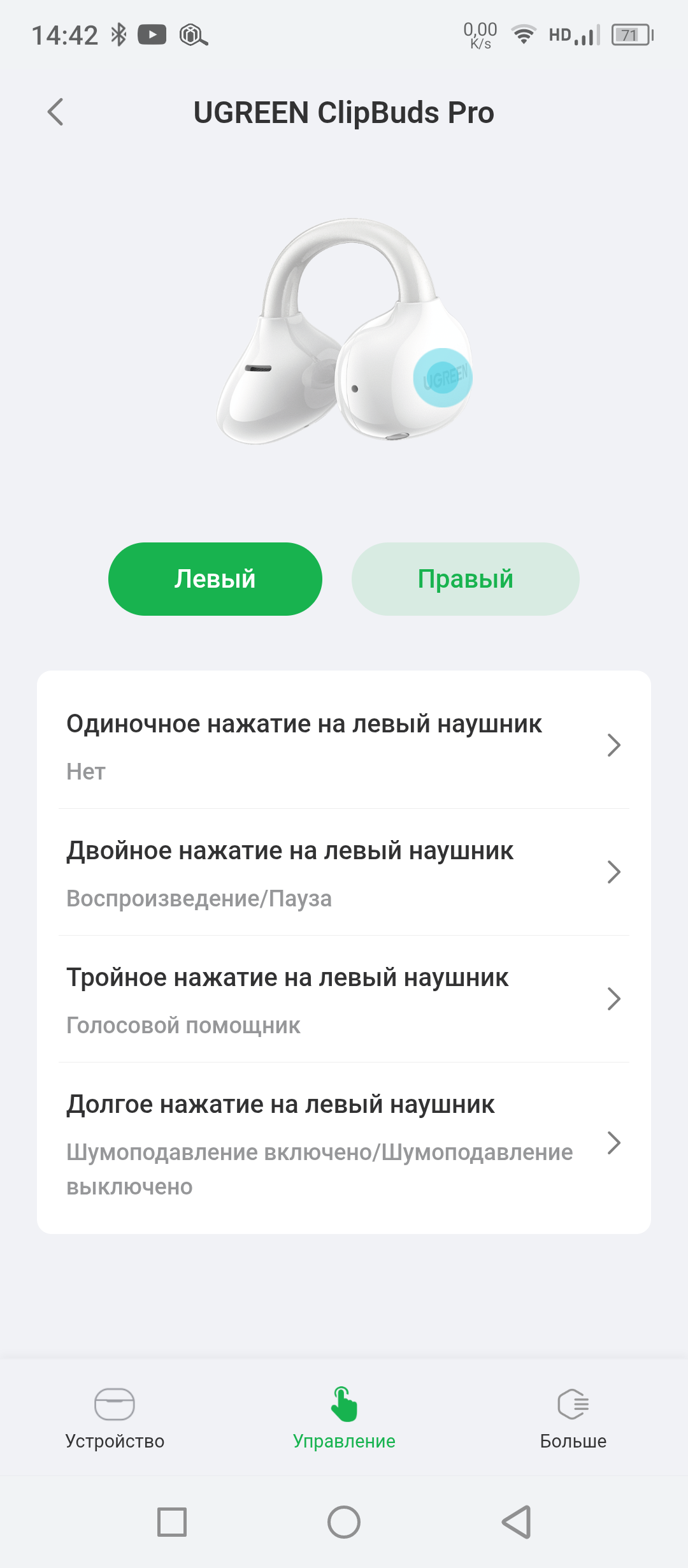
Task: Open Одиночное нажатие на левый наушник setting
Action: (344, 744)
